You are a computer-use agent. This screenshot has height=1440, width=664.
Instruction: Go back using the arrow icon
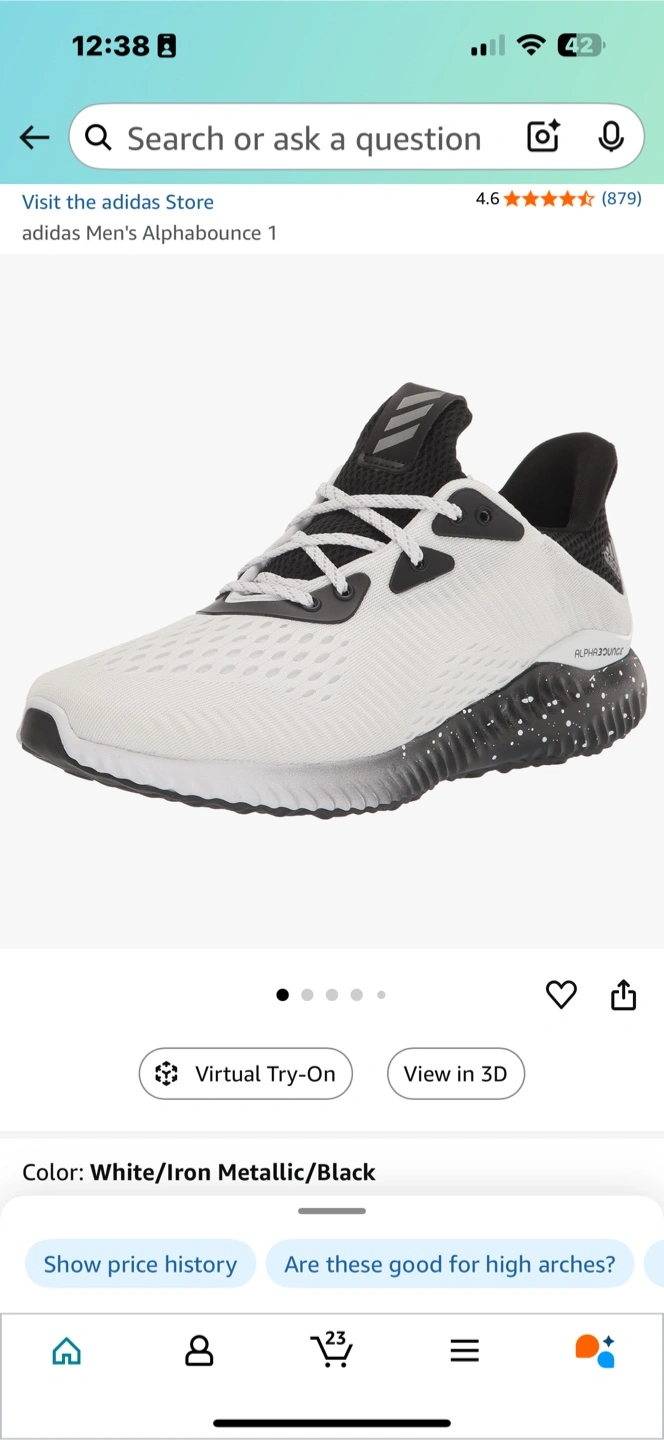click(34, 138)
